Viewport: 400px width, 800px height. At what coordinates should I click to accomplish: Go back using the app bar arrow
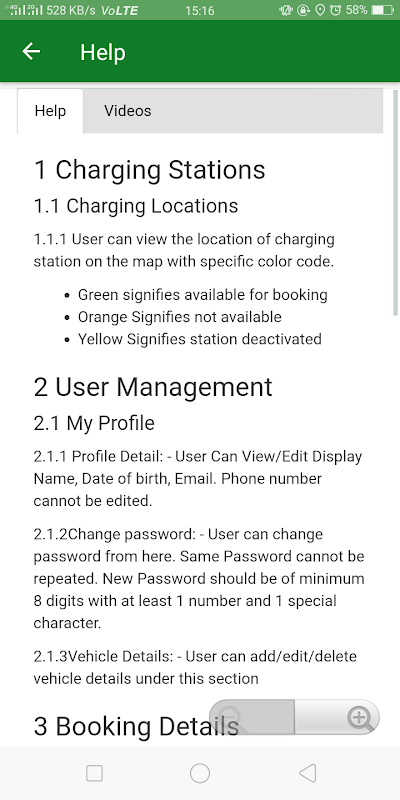coord(31,52)
